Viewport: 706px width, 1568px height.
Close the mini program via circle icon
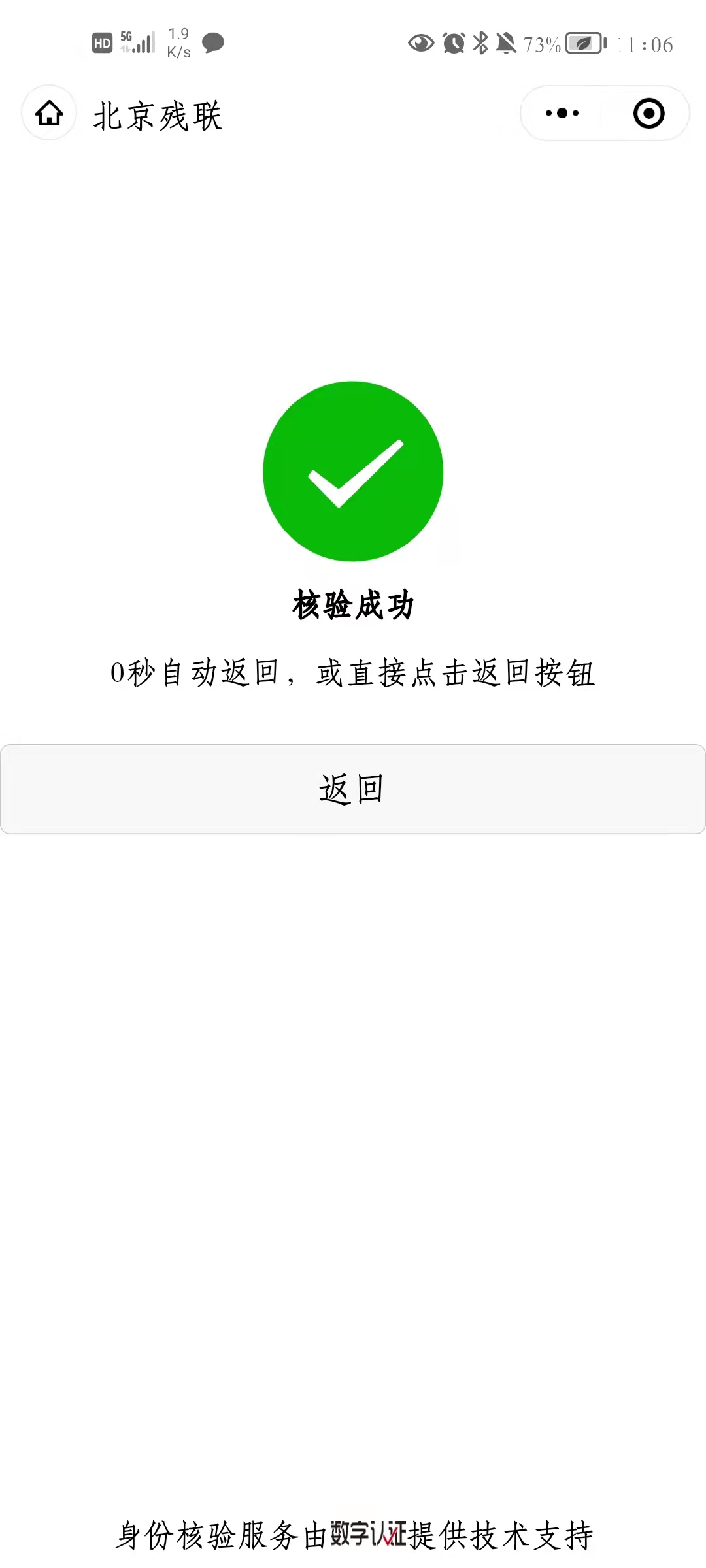[x=648, y=113]
